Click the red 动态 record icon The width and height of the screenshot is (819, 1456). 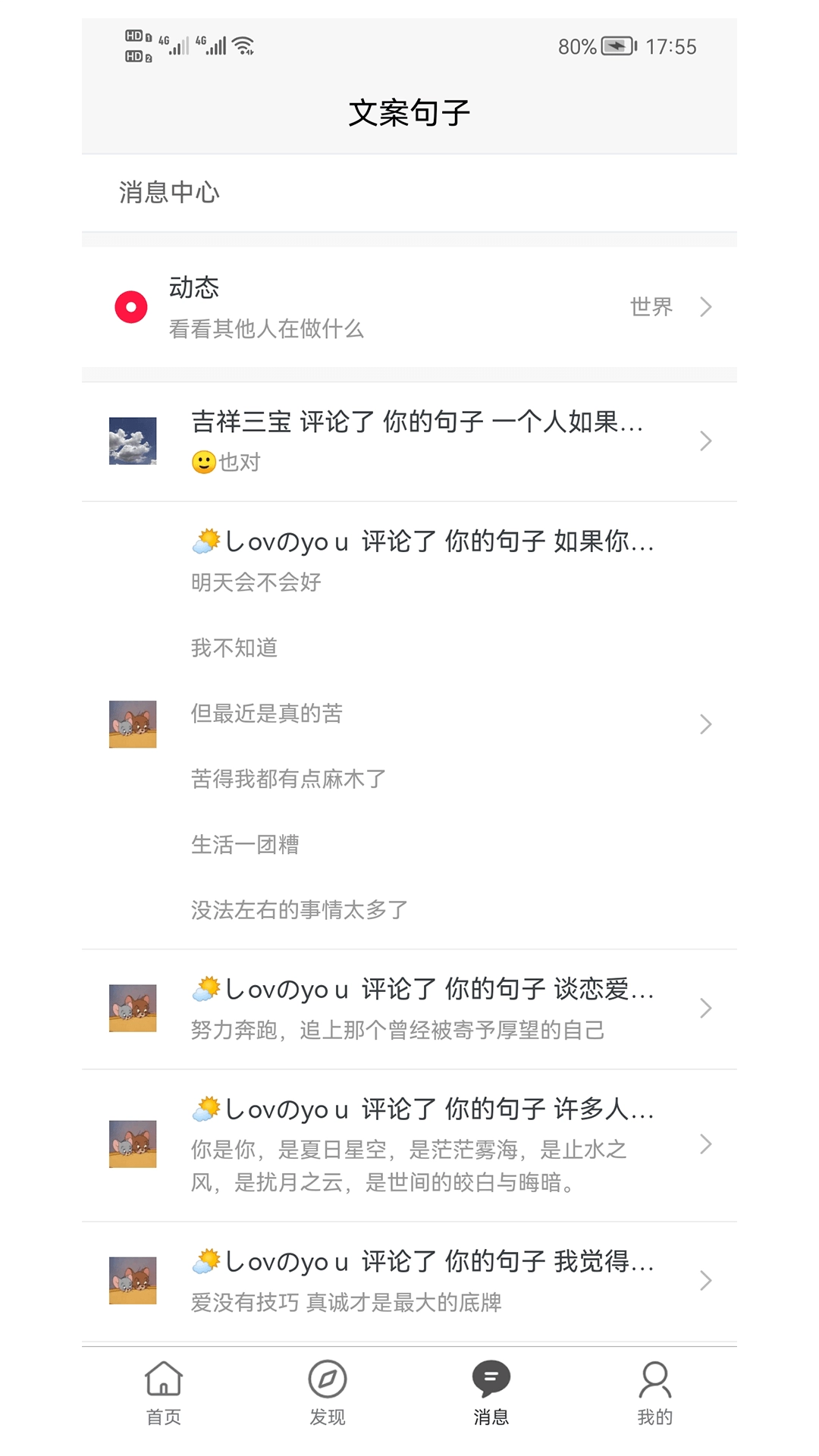coord(130,307)
